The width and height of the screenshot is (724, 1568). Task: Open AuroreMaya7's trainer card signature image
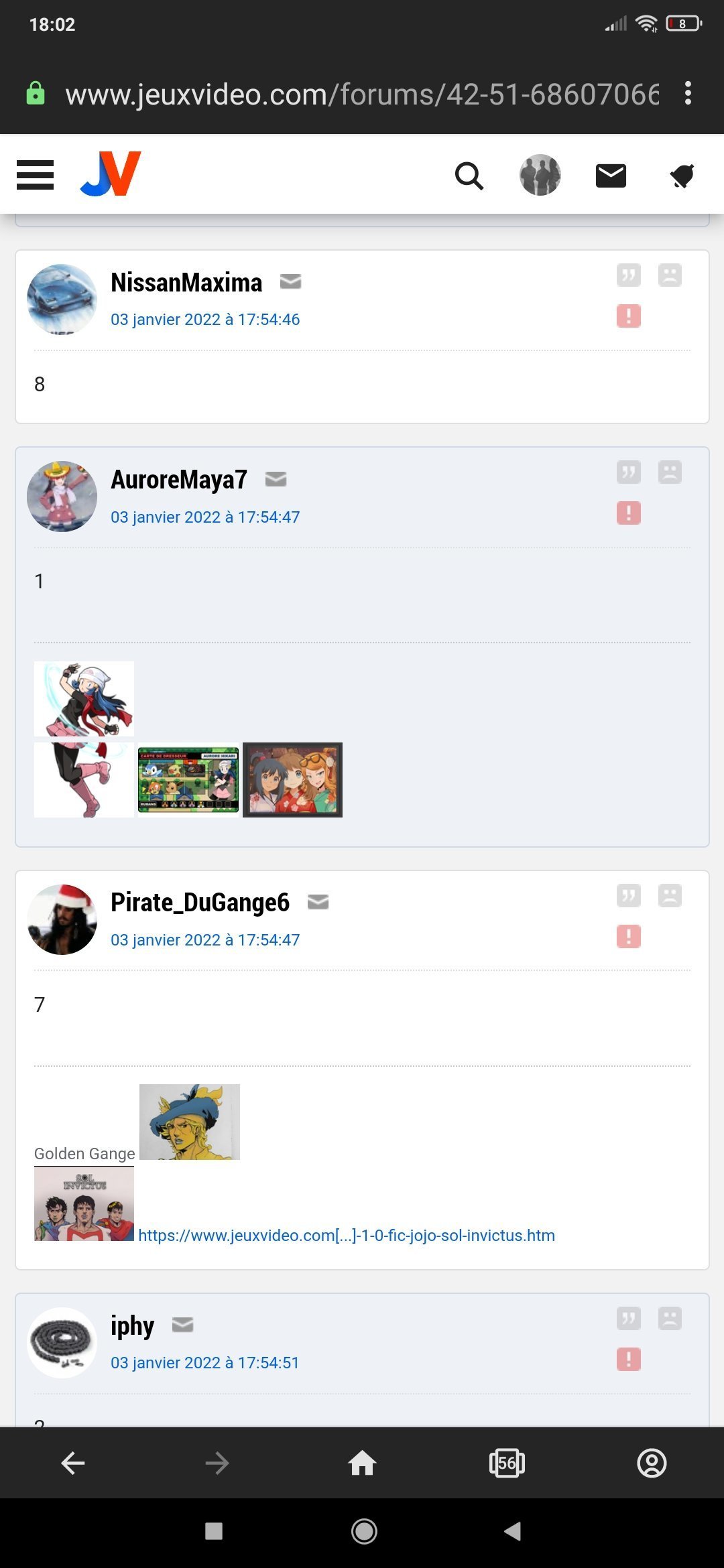[x=188, y=780]
